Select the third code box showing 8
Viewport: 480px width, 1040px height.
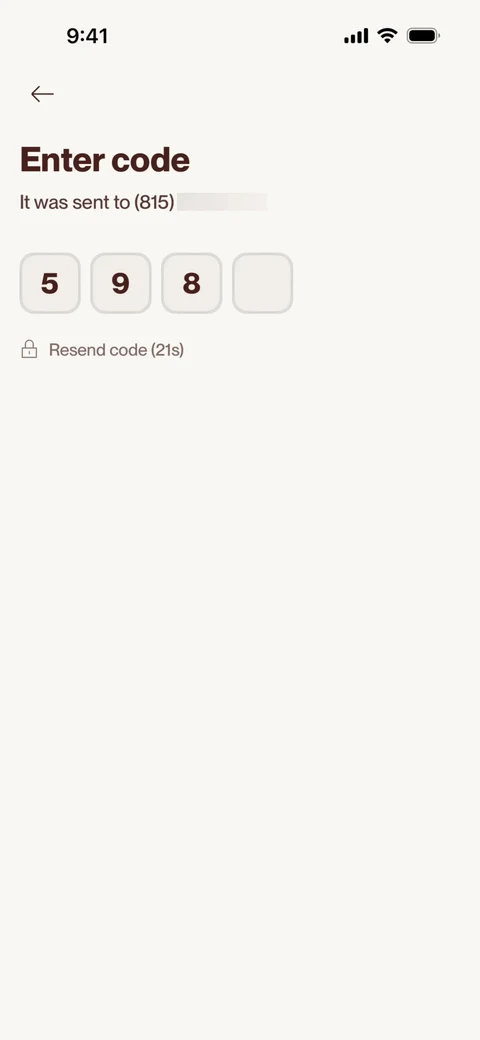point(192,283)
